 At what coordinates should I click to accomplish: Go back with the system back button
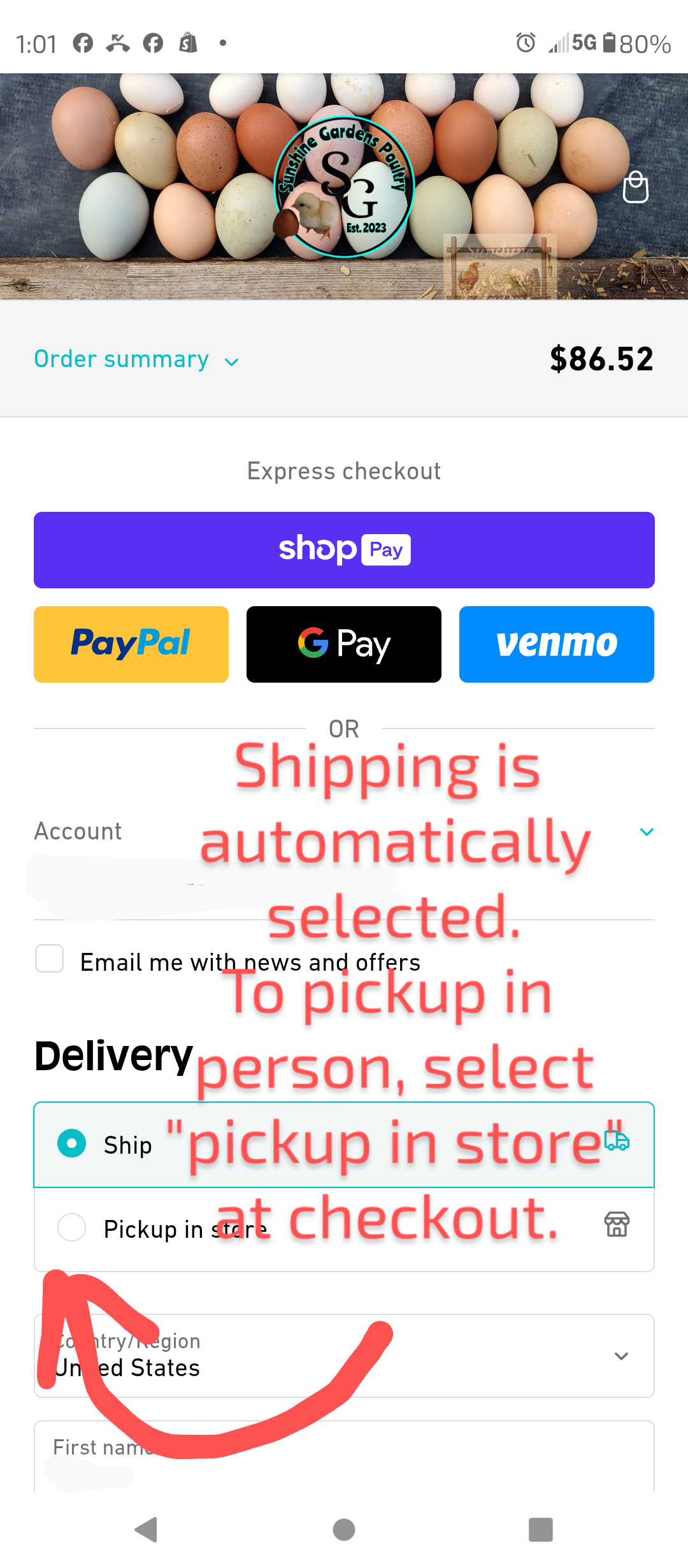(x=147, y=1530)
